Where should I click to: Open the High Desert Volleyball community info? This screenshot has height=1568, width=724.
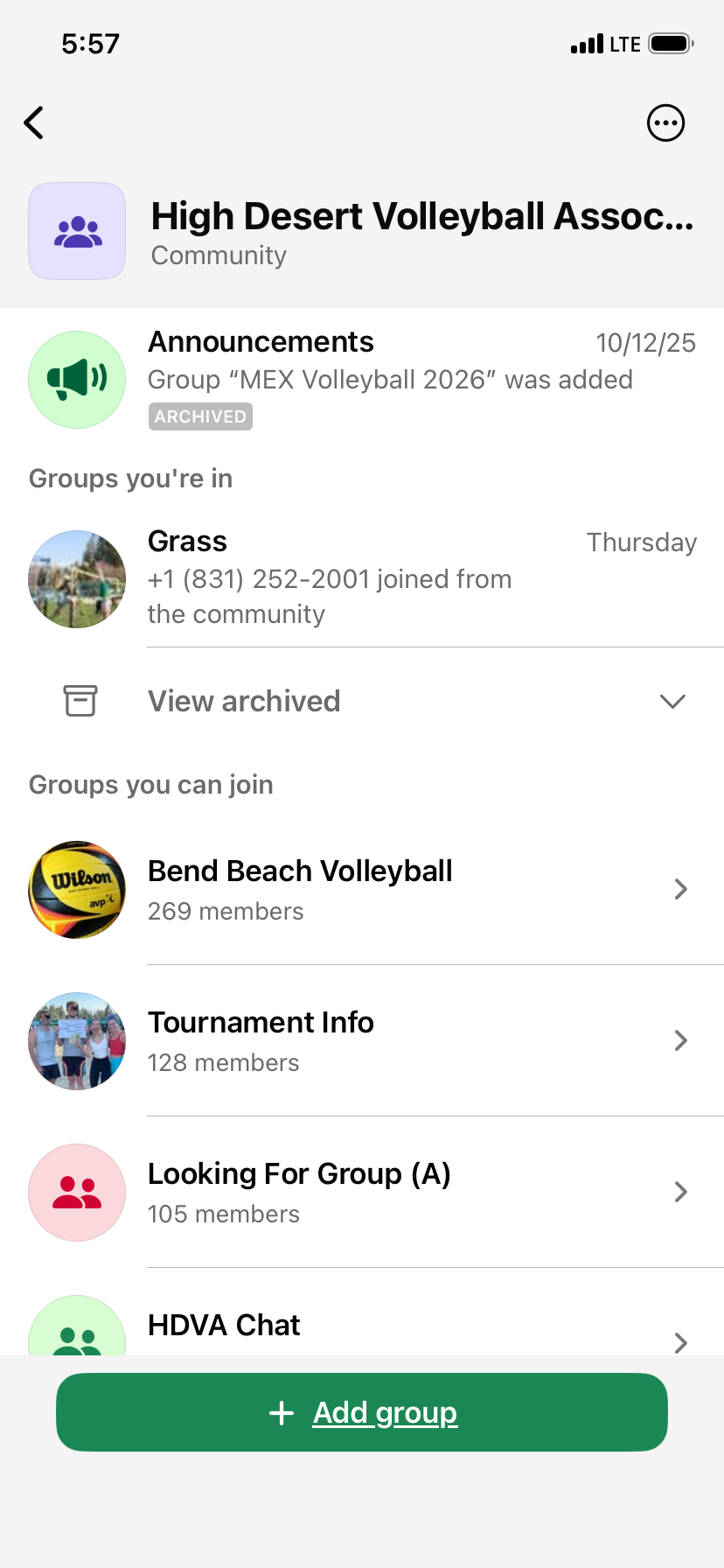tap(421, 232)
